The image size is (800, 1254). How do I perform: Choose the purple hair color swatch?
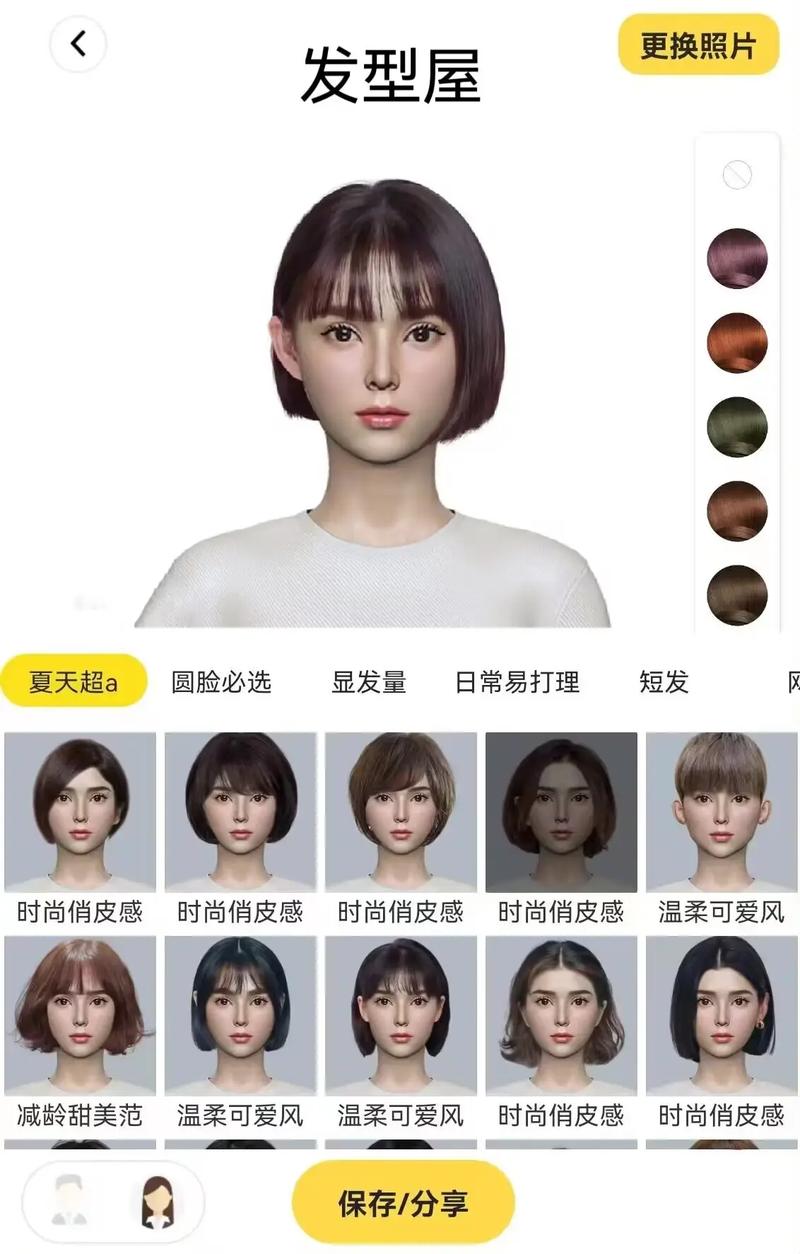(x=737, y=258)
